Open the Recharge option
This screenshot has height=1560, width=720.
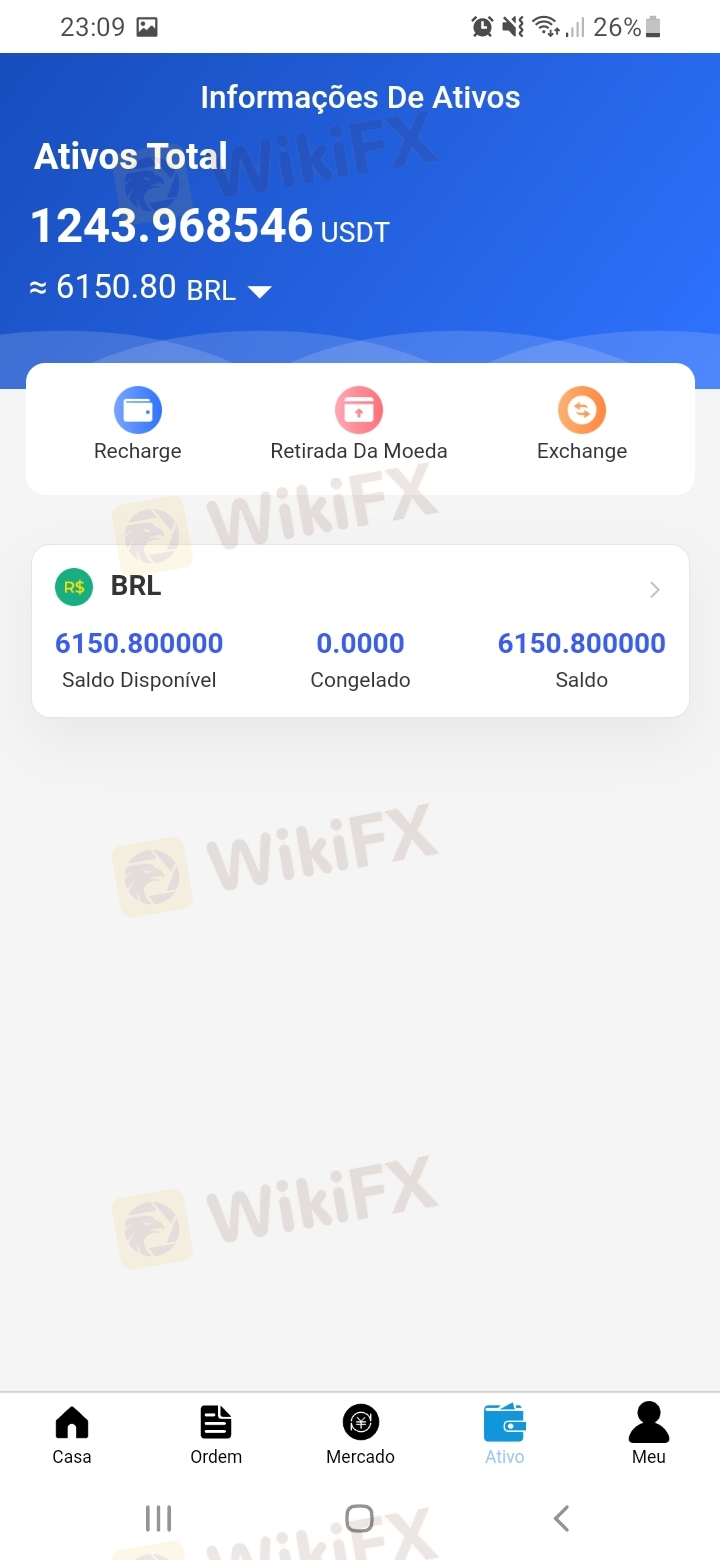[x=138, y=425]
